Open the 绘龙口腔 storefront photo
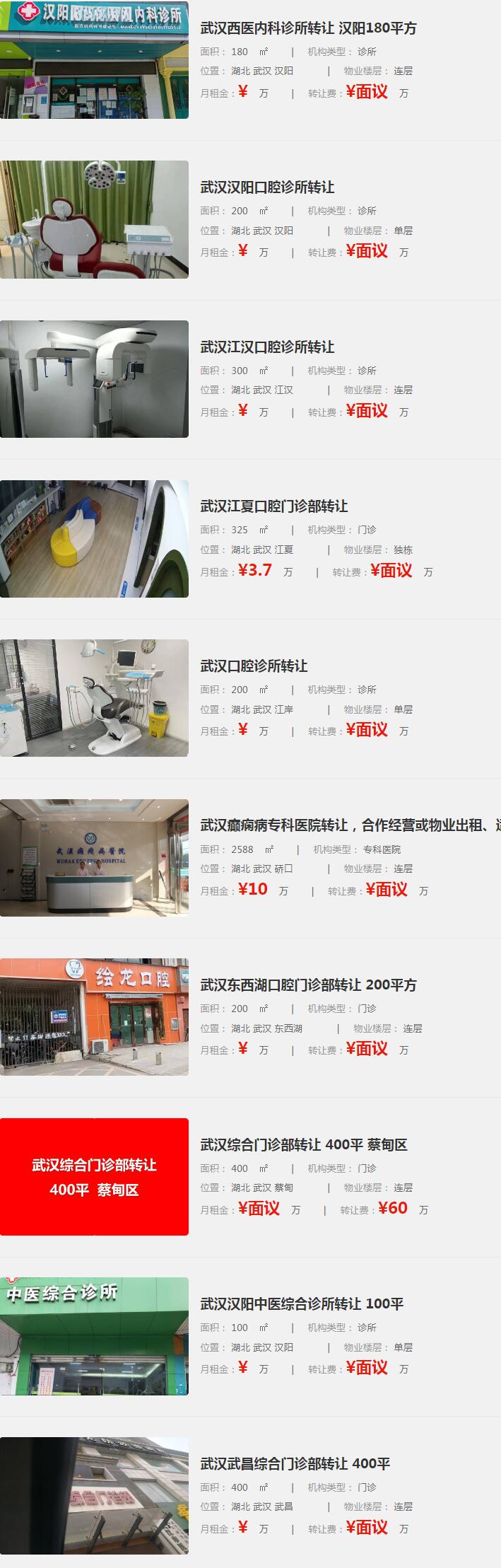 94,1017
